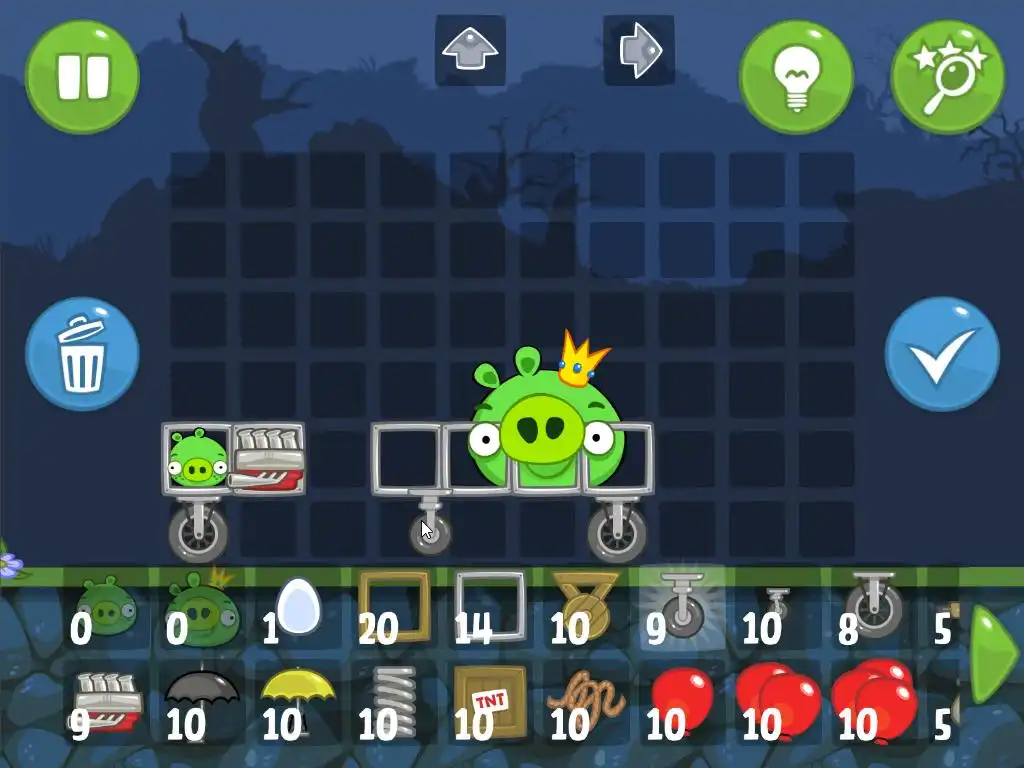The width and height of the screenshot is (1024, 768).
Task: Pick the rope part
Action: 586,700
